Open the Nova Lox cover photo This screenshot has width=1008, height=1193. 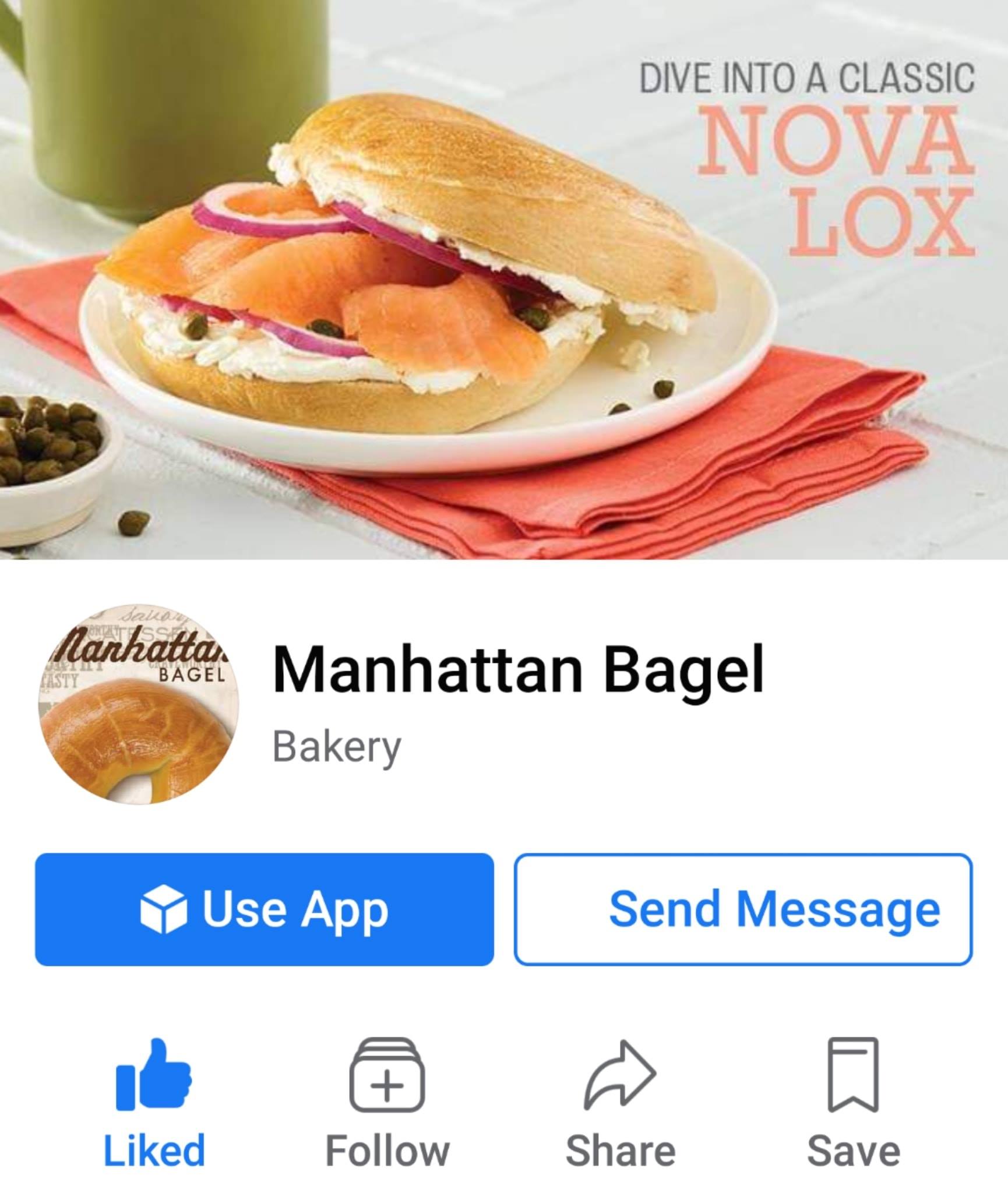tap(504, 280)
